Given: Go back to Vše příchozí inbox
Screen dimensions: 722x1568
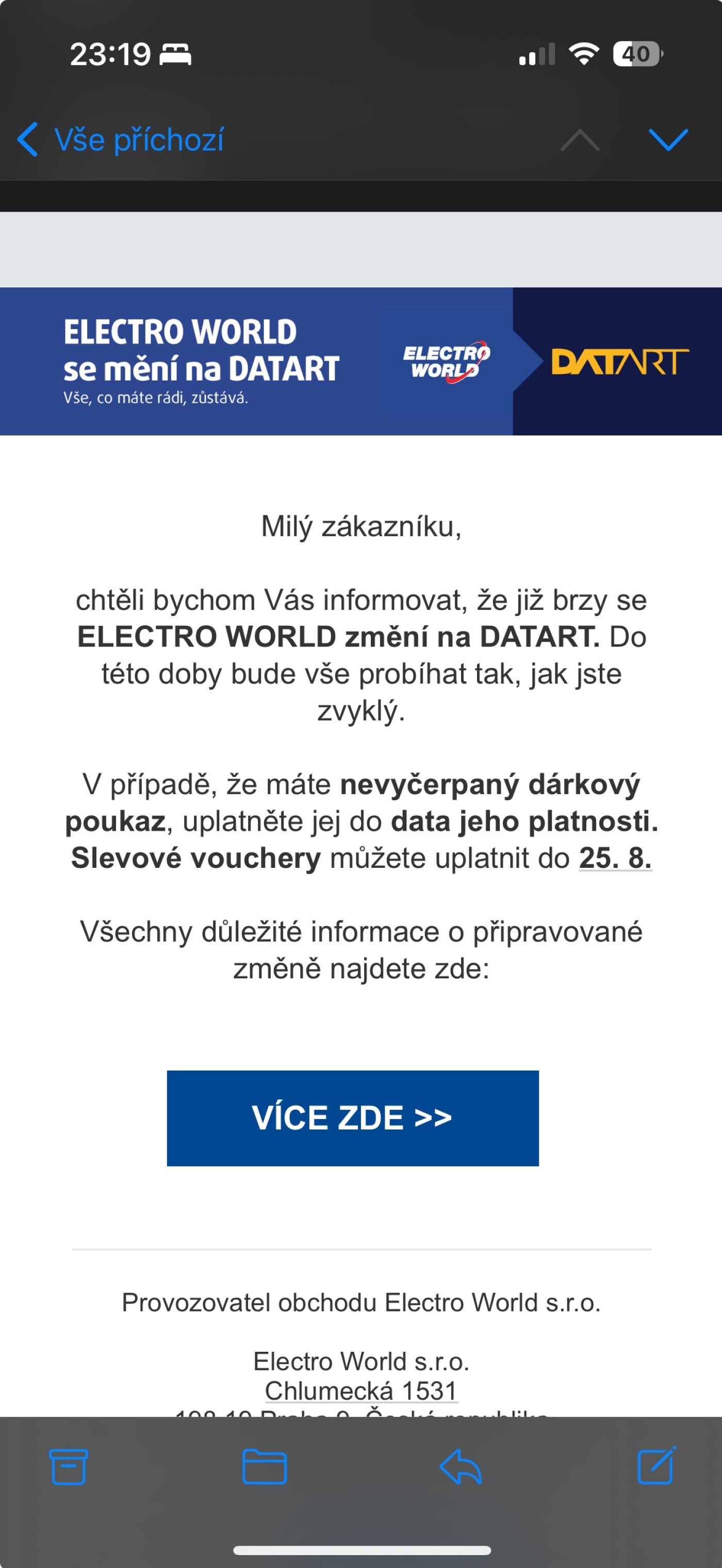Looking at the screenshot, I should tap(121, 140).
